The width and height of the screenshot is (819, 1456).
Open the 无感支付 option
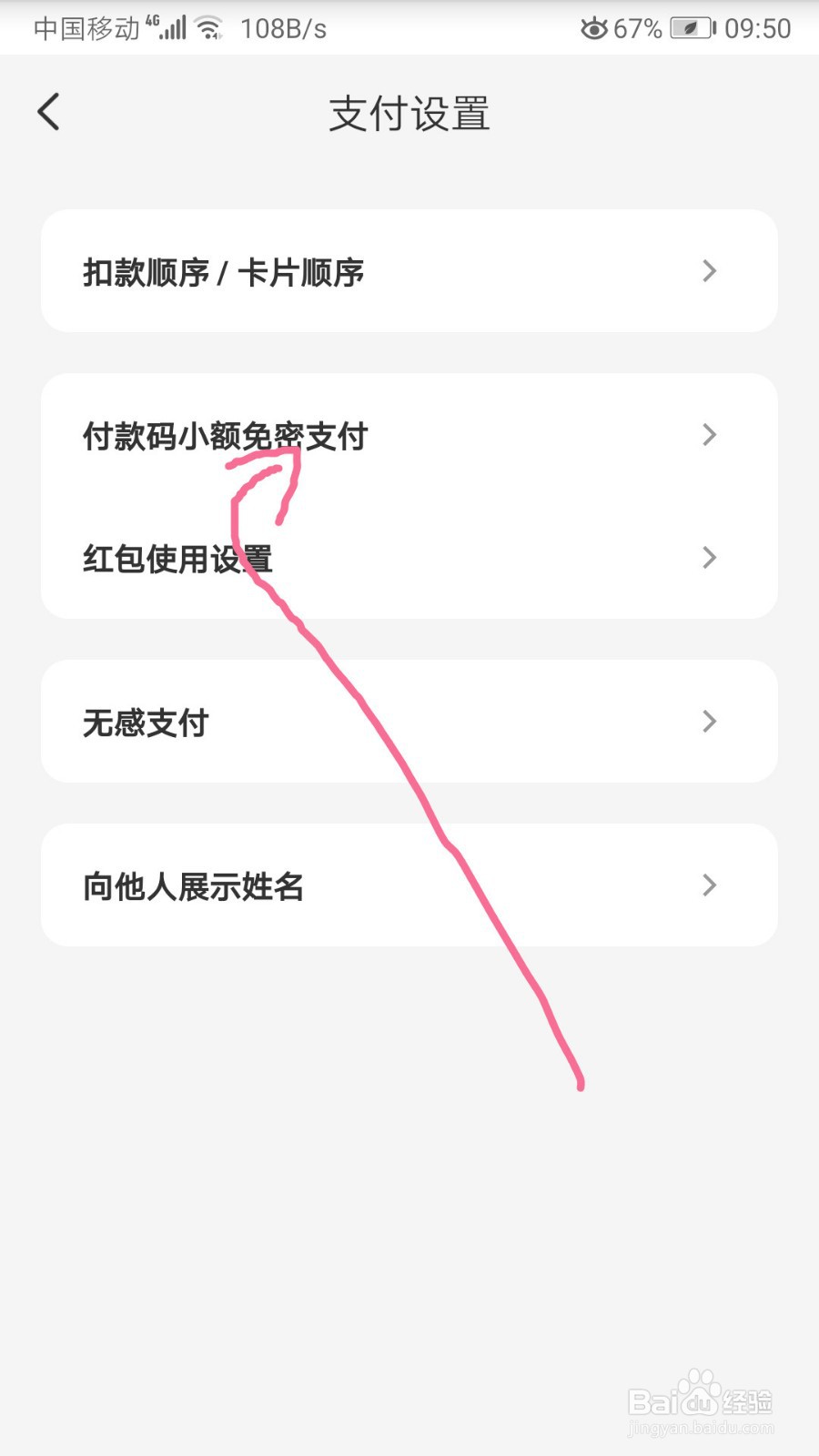146,722
